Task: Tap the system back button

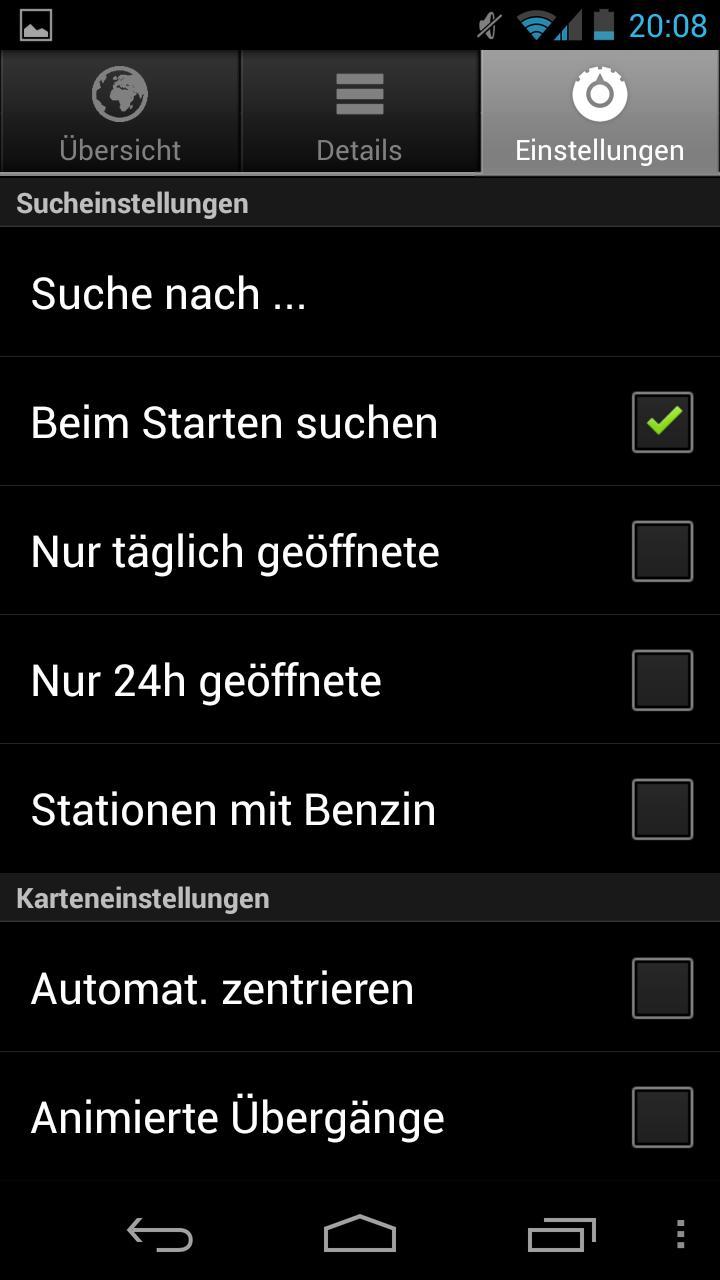Action: [x=160, y=1235]
